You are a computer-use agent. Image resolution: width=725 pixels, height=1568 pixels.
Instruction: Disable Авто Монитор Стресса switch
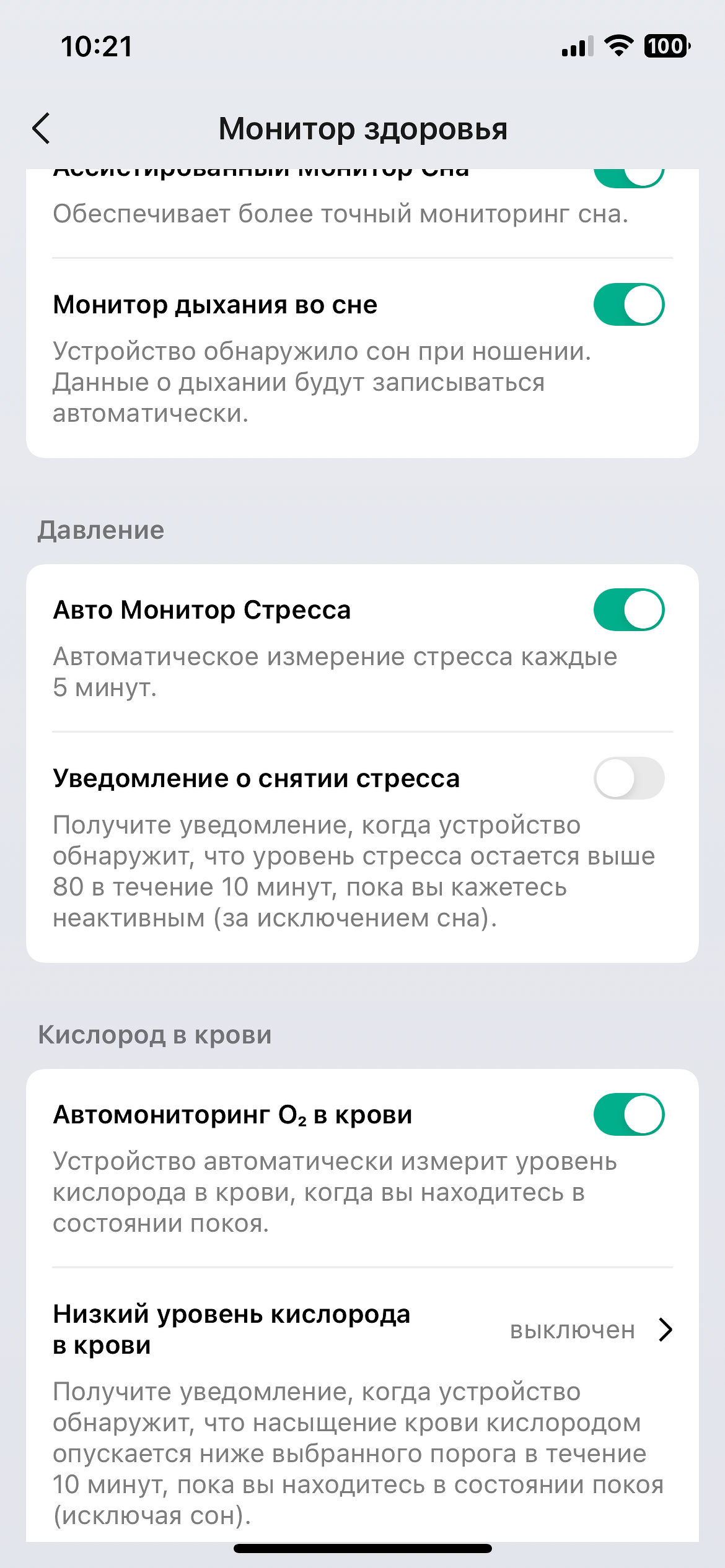tap(628, 610)
